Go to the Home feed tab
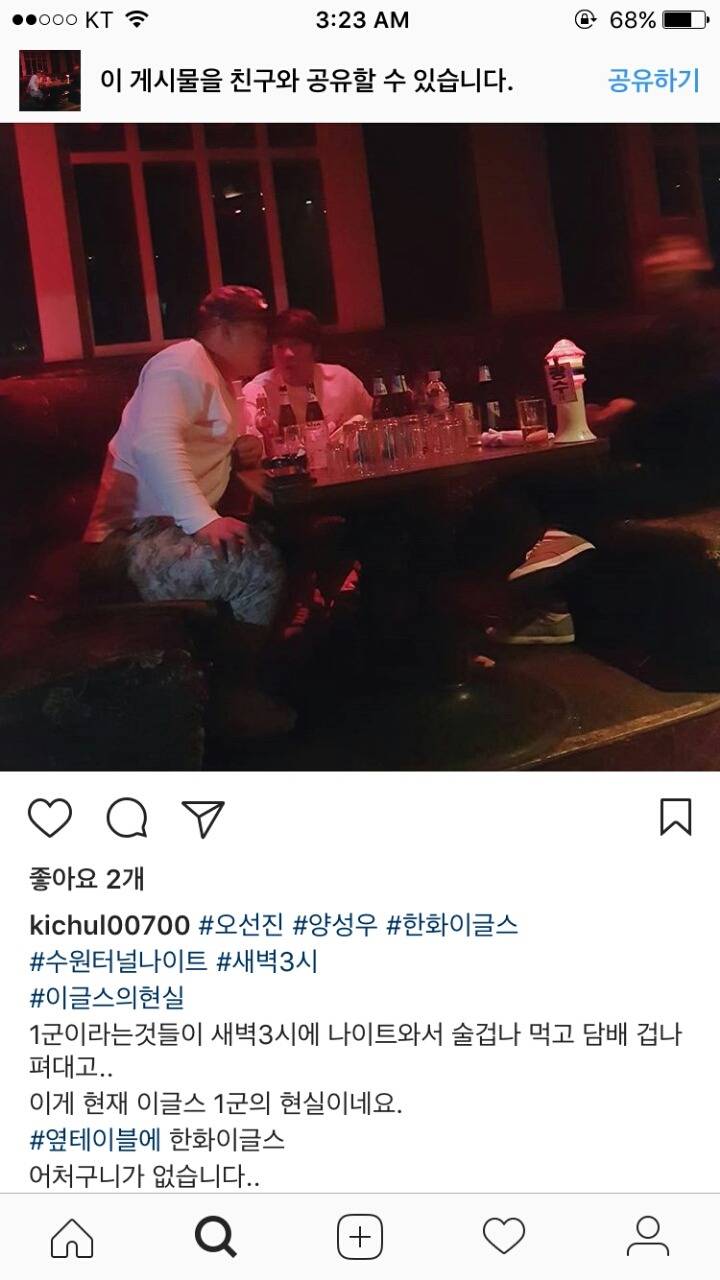This screenshot has height=1280, width=720. (x=72, y=1237)
